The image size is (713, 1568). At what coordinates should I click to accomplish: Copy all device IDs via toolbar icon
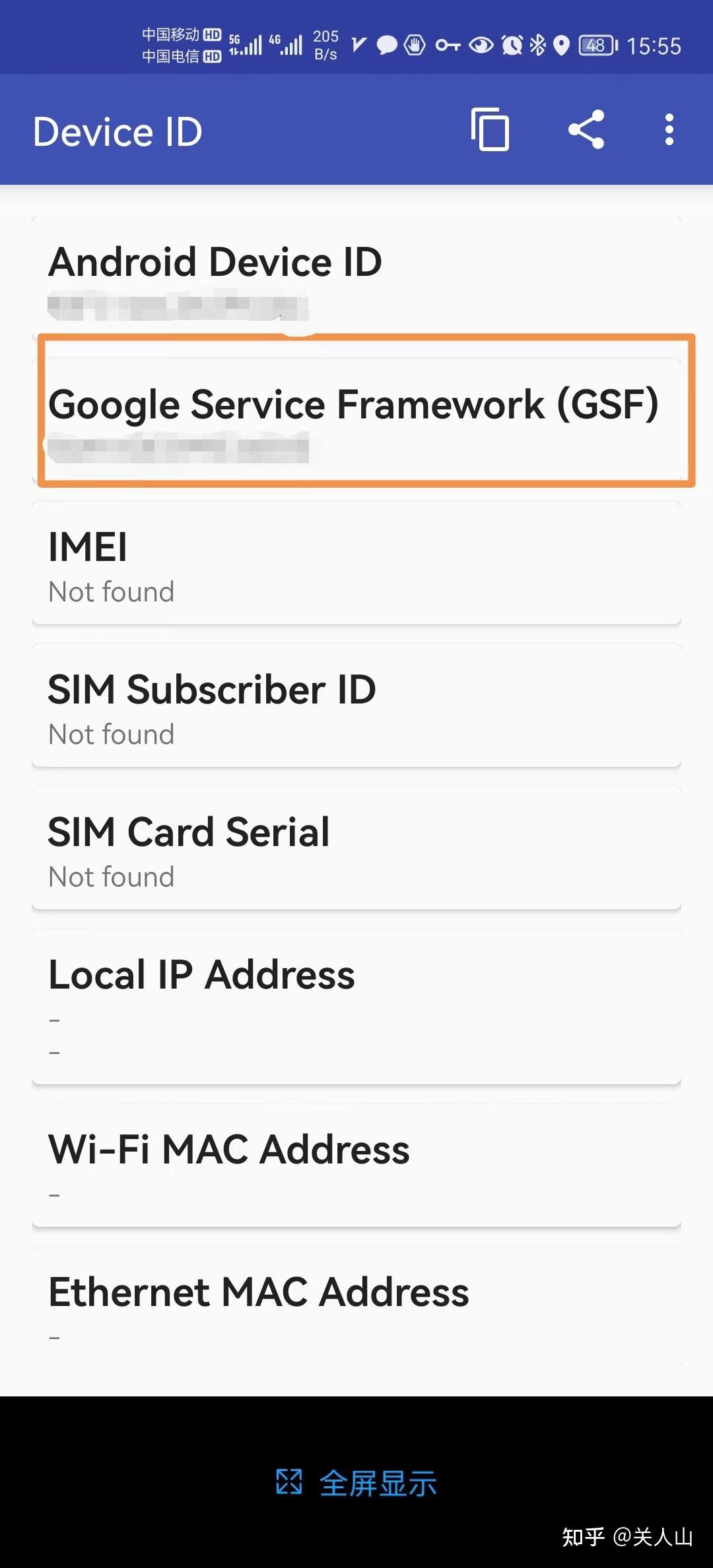coord(490,129)
